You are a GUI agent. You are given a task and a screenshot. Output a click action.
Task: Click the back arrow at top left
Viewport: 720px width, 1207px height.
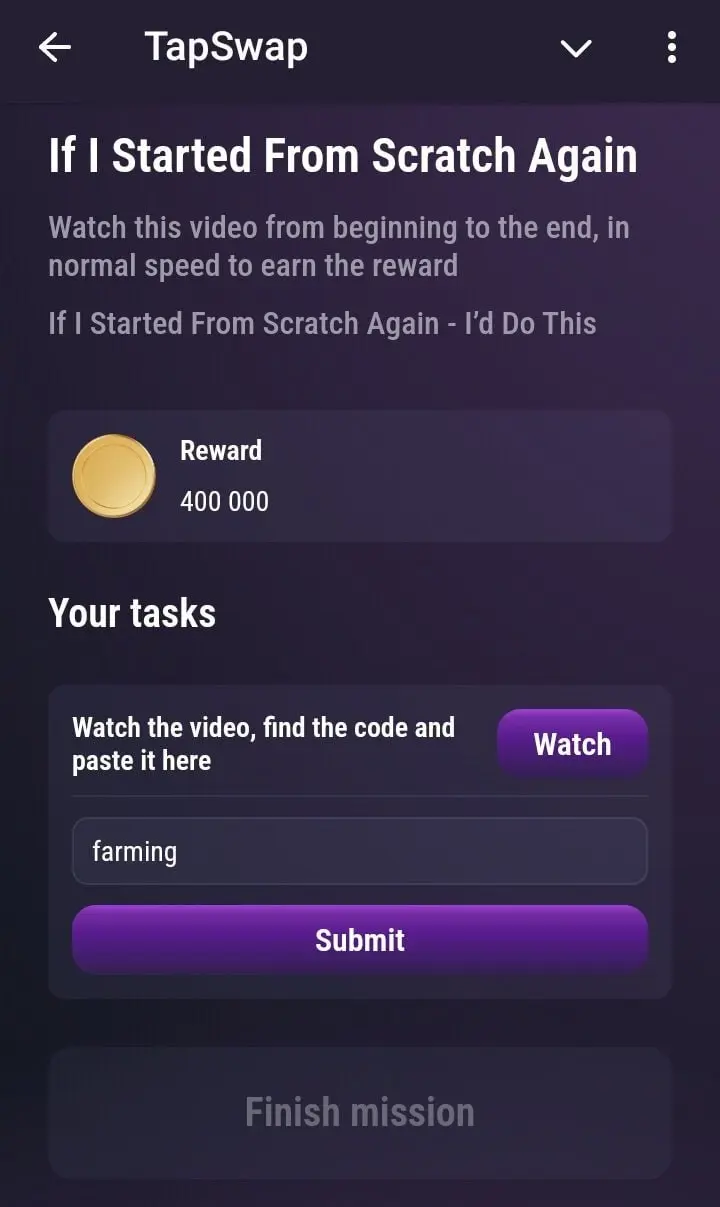pos(55,47)
